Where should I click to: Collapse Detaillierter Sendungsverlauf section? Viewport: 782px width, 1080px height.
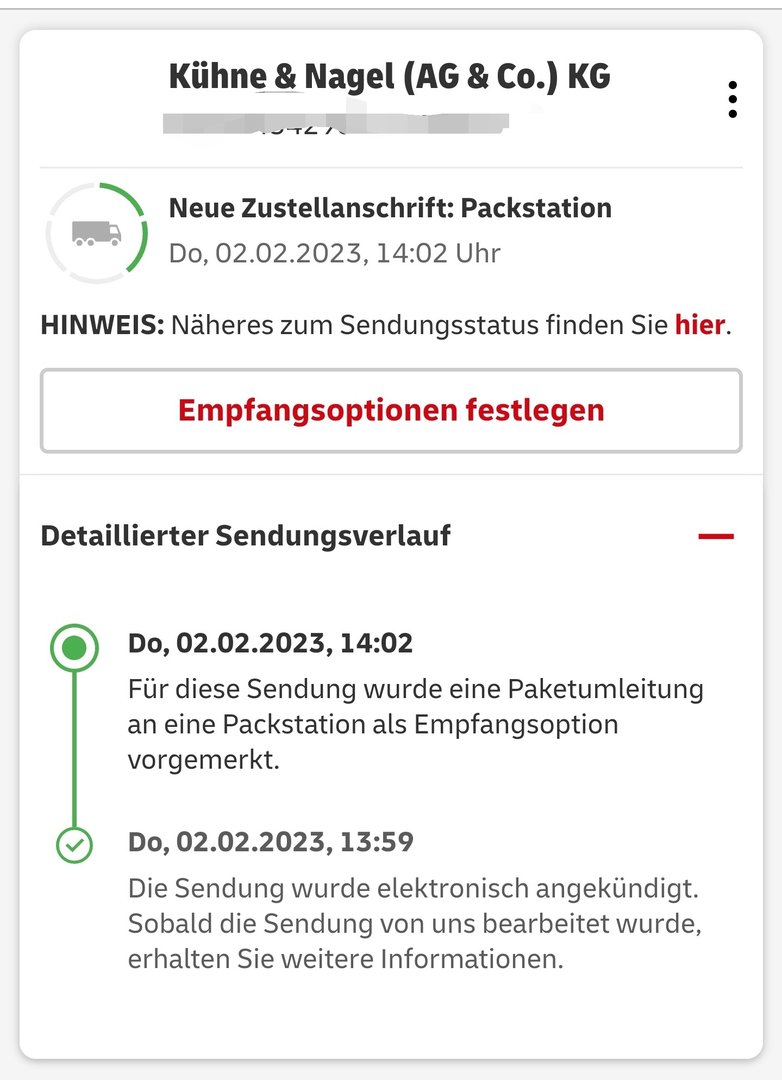click(x=716, y=537)
